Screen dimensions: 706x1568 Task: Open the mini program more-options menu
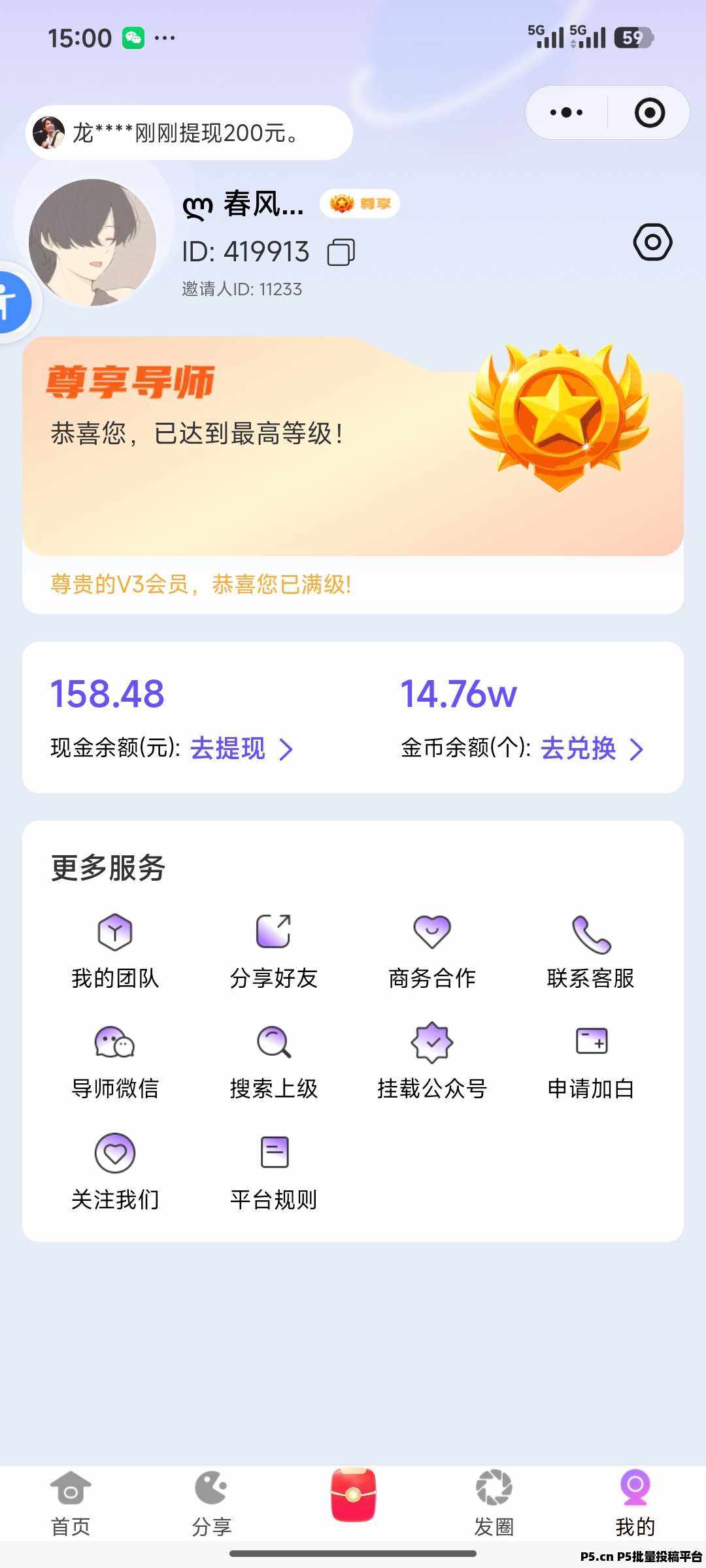click(567, 112)
